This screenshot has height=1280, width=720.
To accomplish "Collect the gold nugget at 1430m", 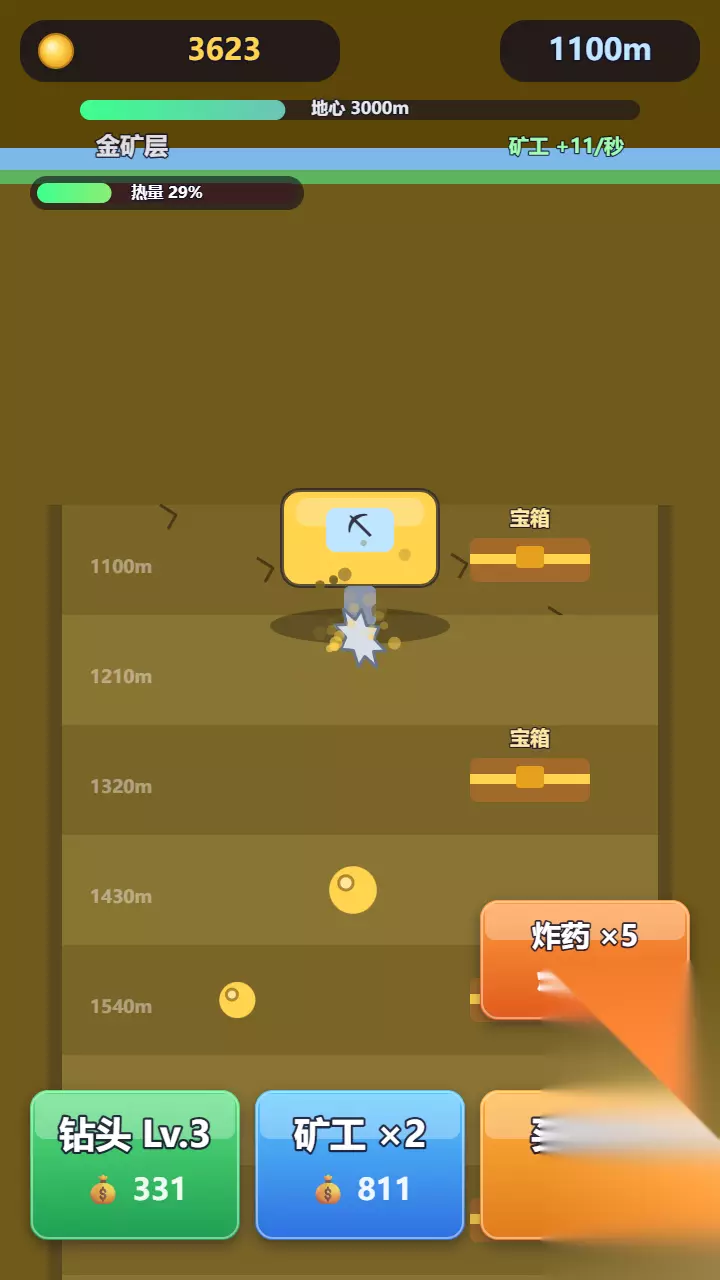I will coord(353,890).
